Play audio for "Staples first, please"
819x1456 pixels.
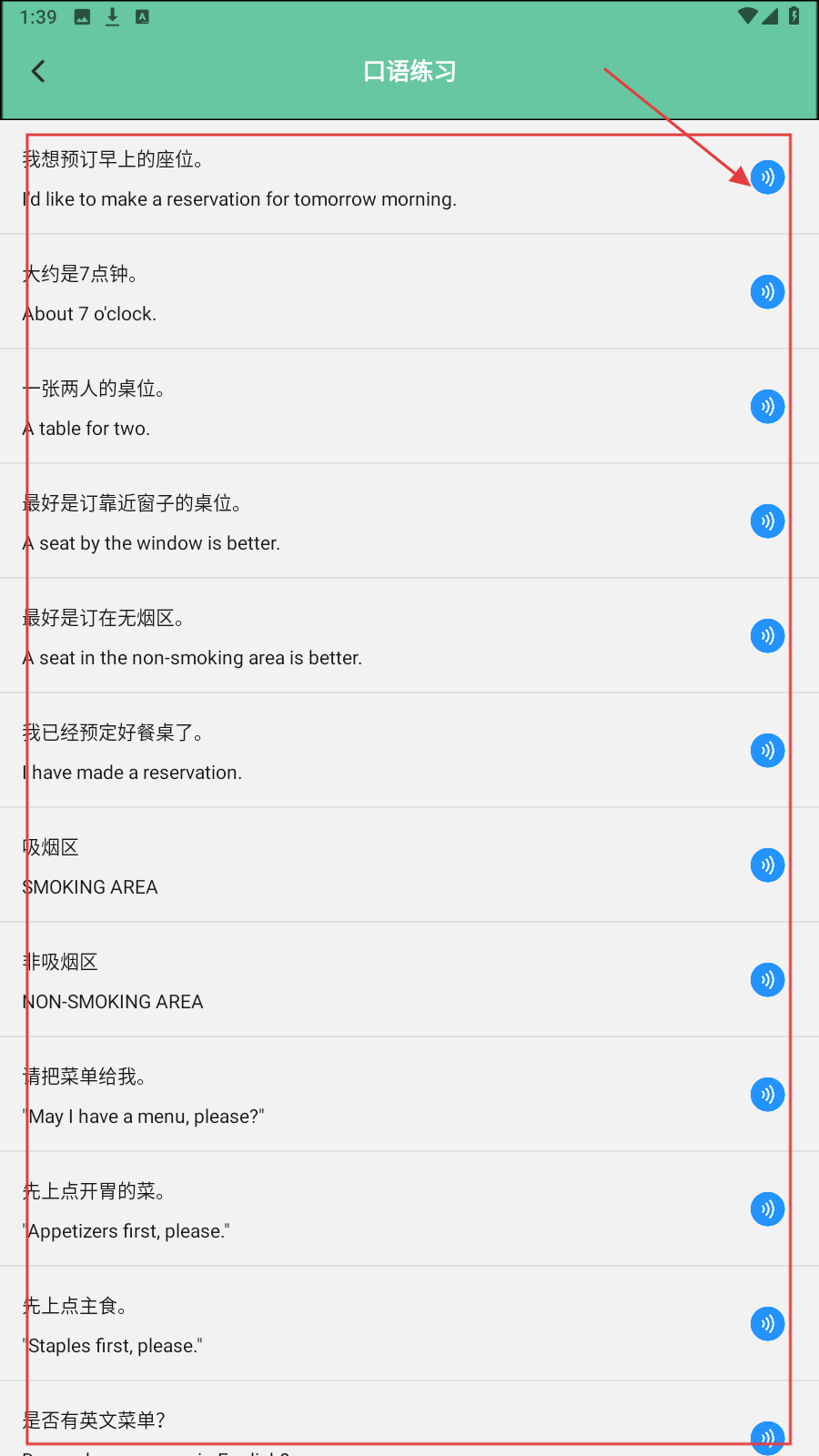tap(767, 1324)
